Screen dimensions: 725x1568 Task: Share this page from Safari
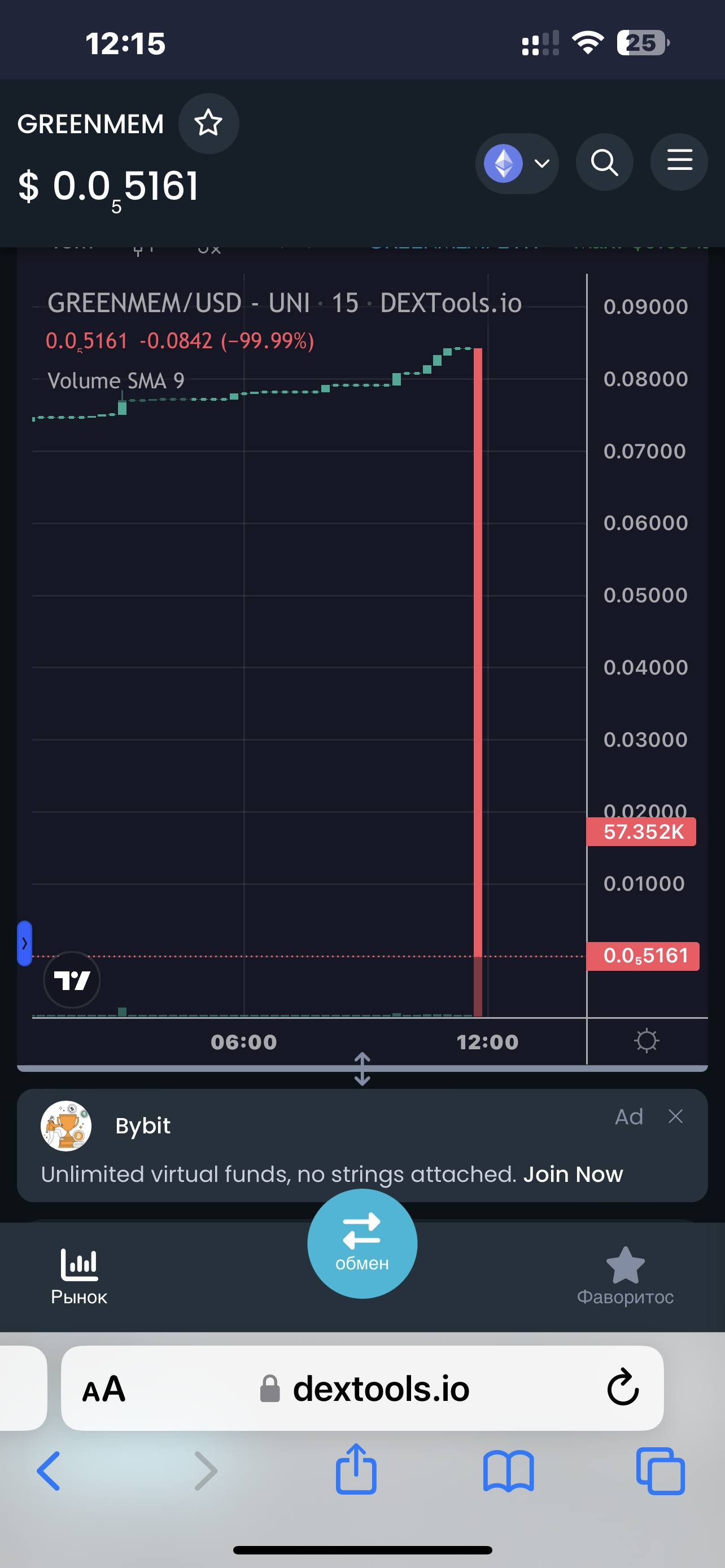[x=356, y=1469]
